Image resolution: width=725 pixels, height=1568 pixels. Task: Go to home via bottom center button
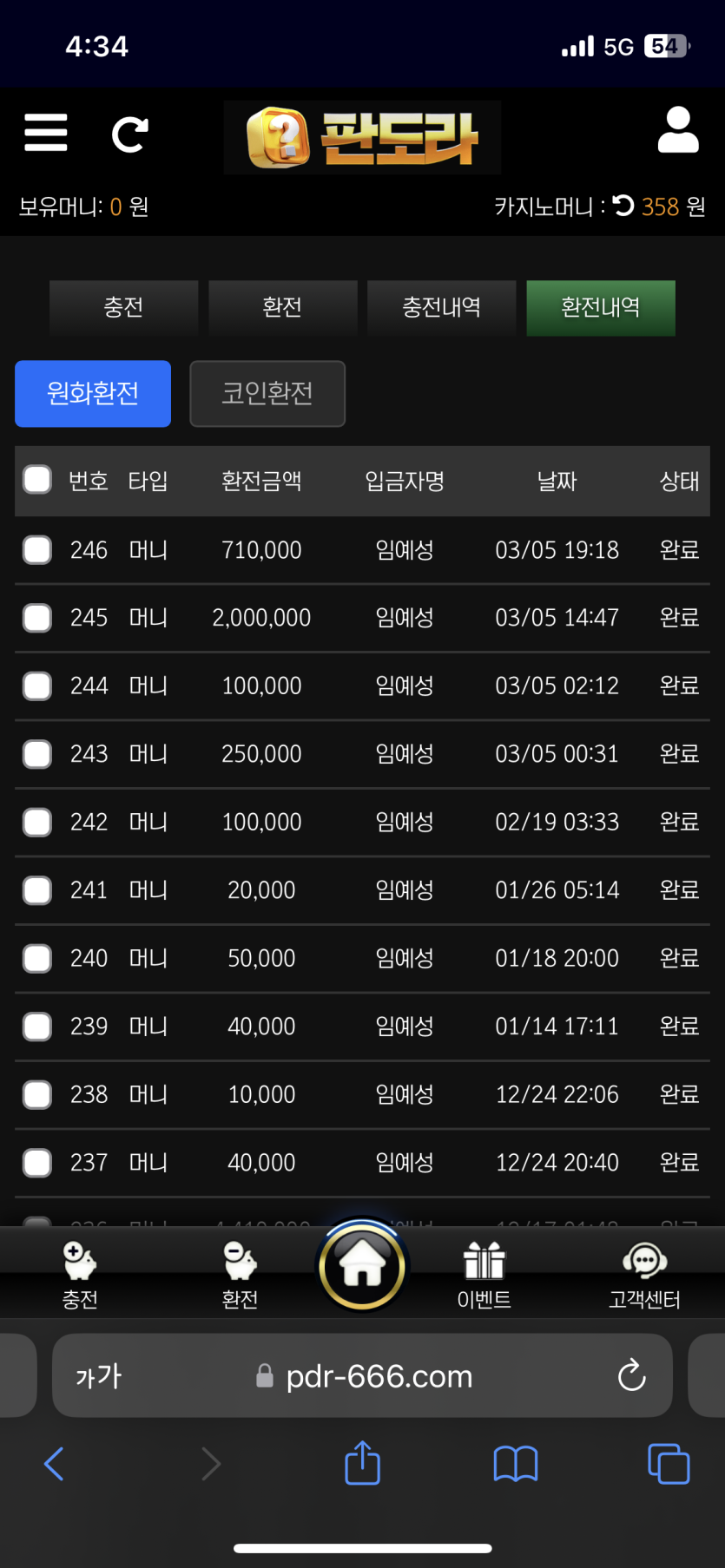362,1267
